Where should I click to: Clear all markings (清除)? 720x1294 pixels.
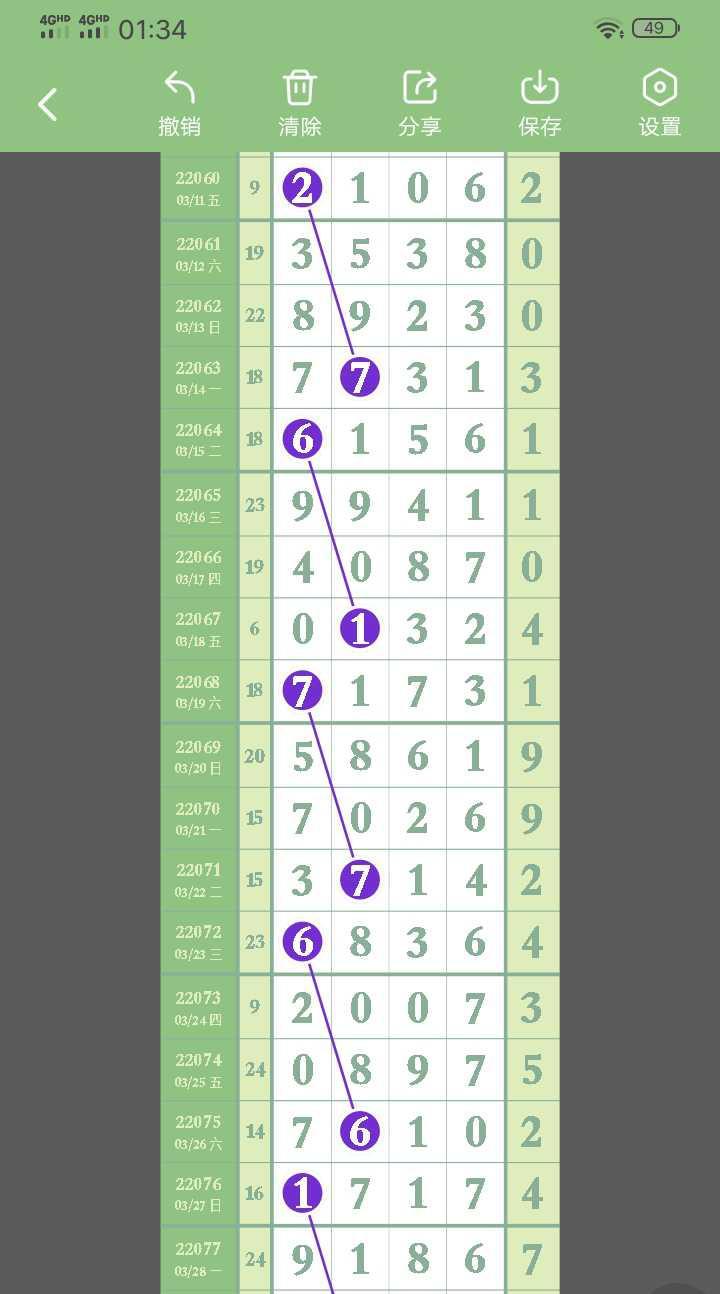point(300,103)
